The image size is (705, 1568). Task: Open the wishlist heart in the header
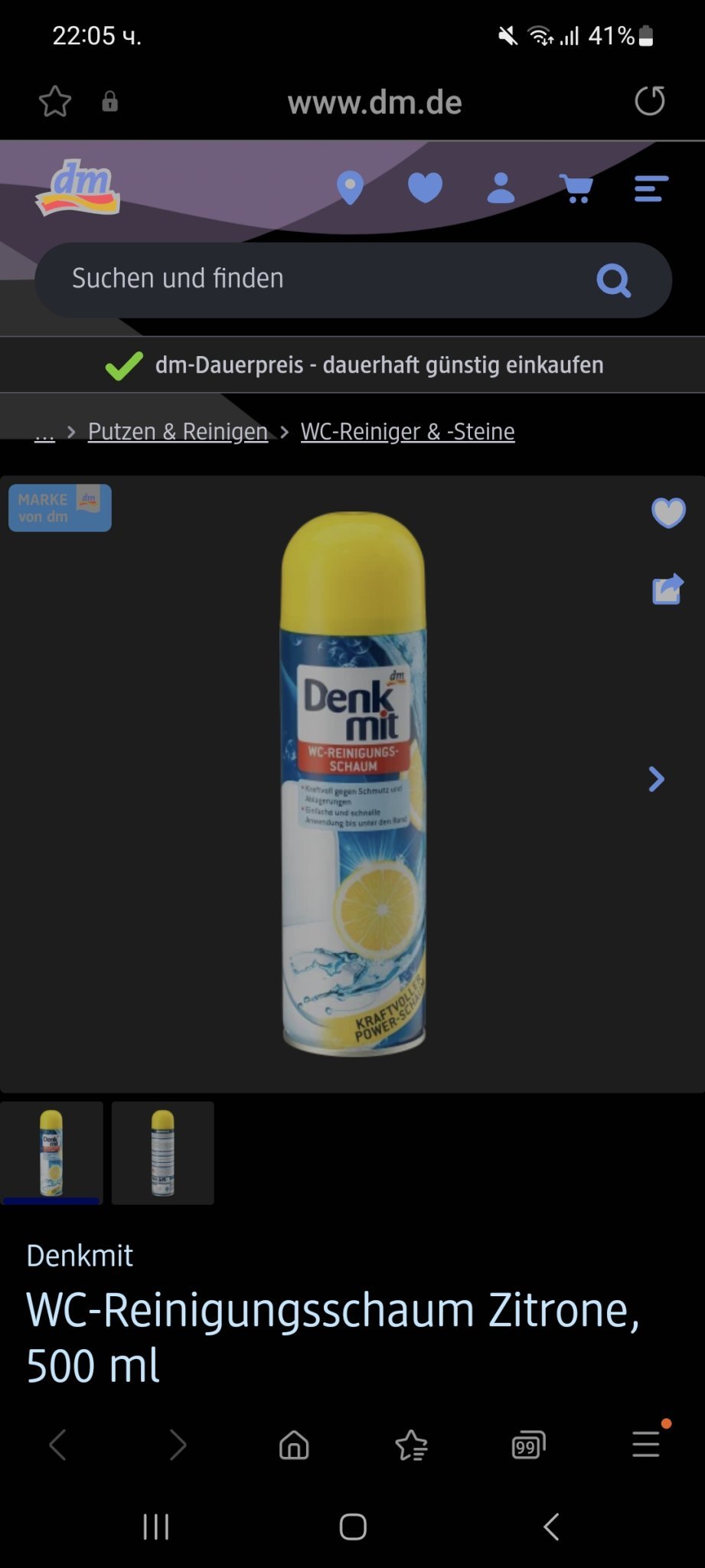coord(425,188)
